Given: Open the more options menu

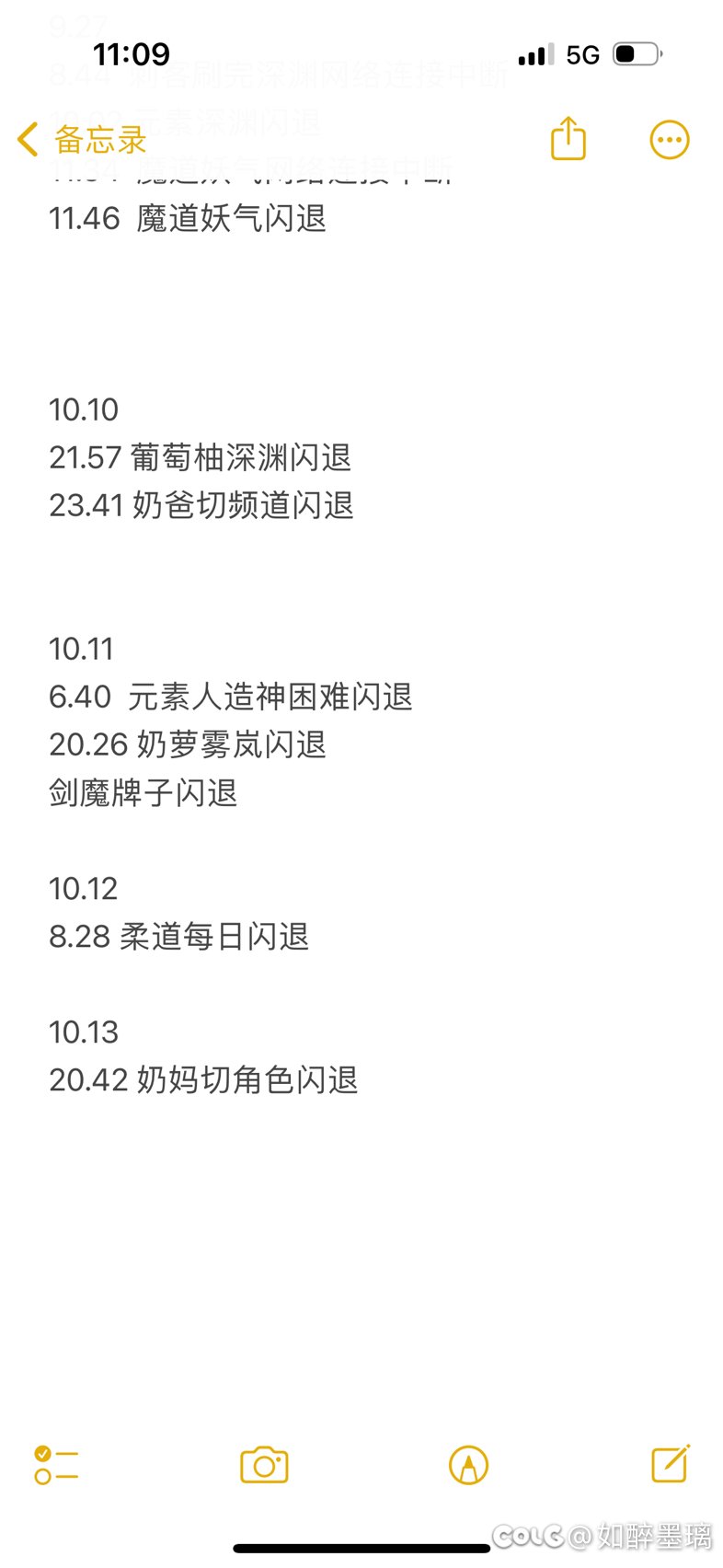Looking at the screenshot, I should click(x=669, y=140).
